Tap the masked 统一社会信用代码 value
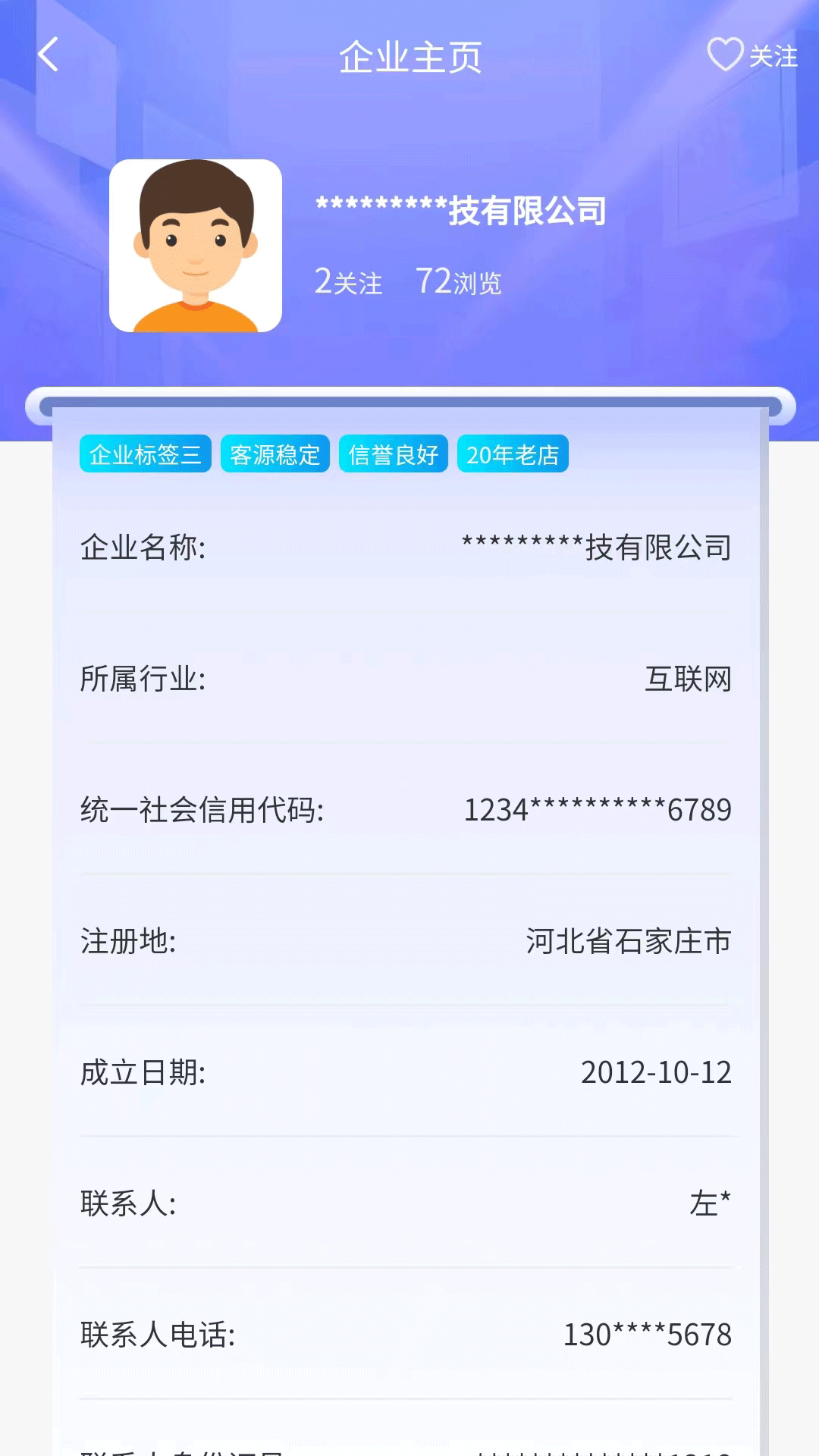The image size is (819, 1456). tap(598, 810)
